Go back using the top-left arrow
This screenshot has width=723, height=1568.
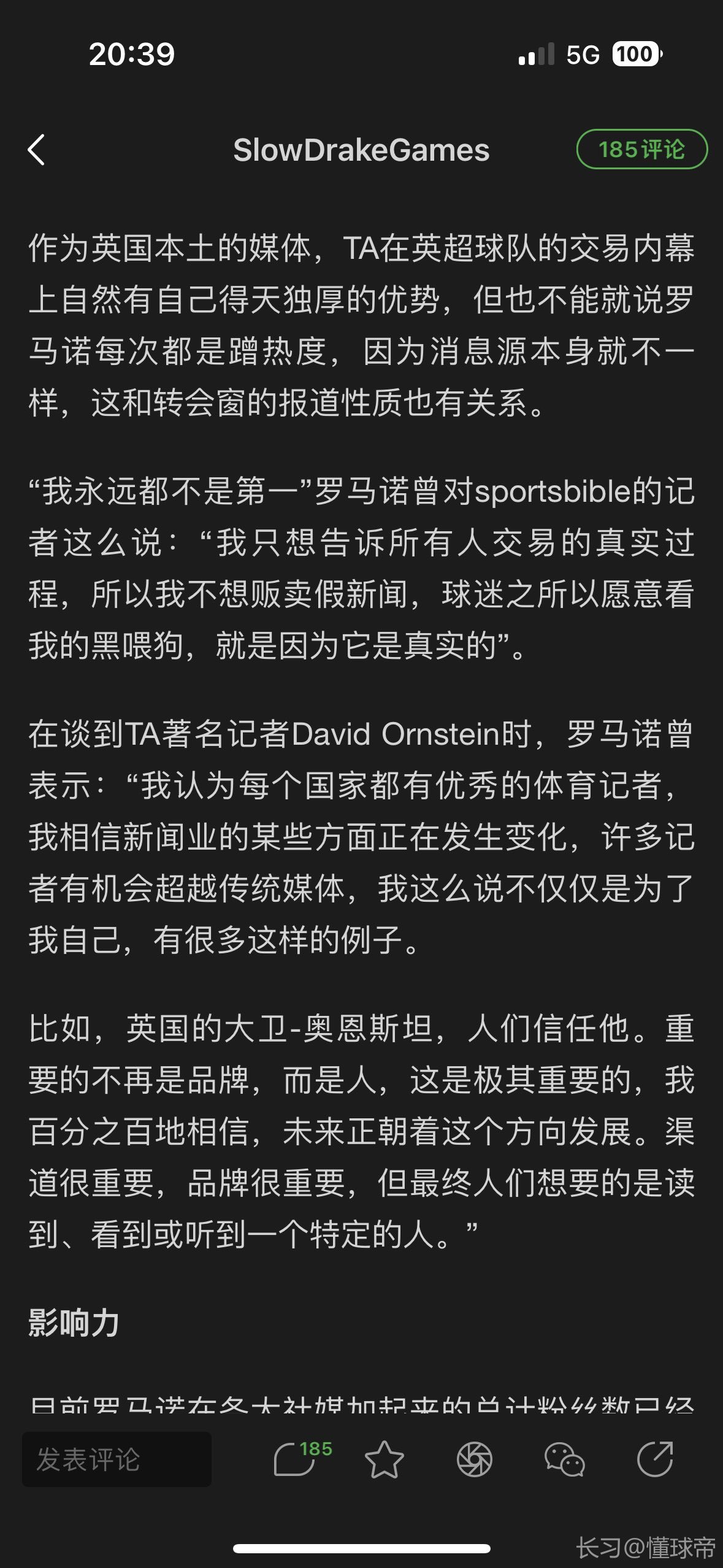[x=37, y=150]
